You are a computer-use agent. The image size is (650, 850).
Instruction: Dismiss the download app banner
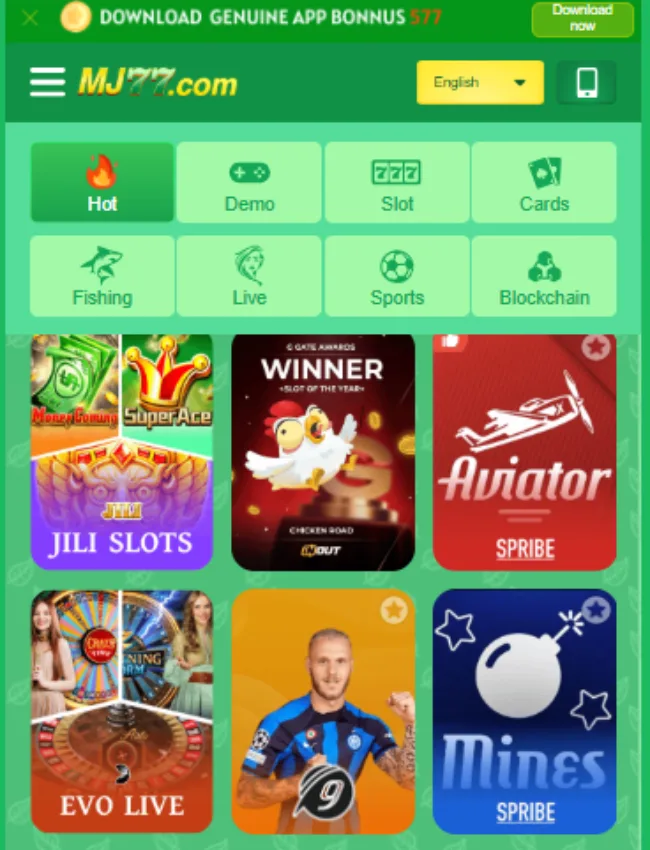pyautogui.click(x=30, y=18)
